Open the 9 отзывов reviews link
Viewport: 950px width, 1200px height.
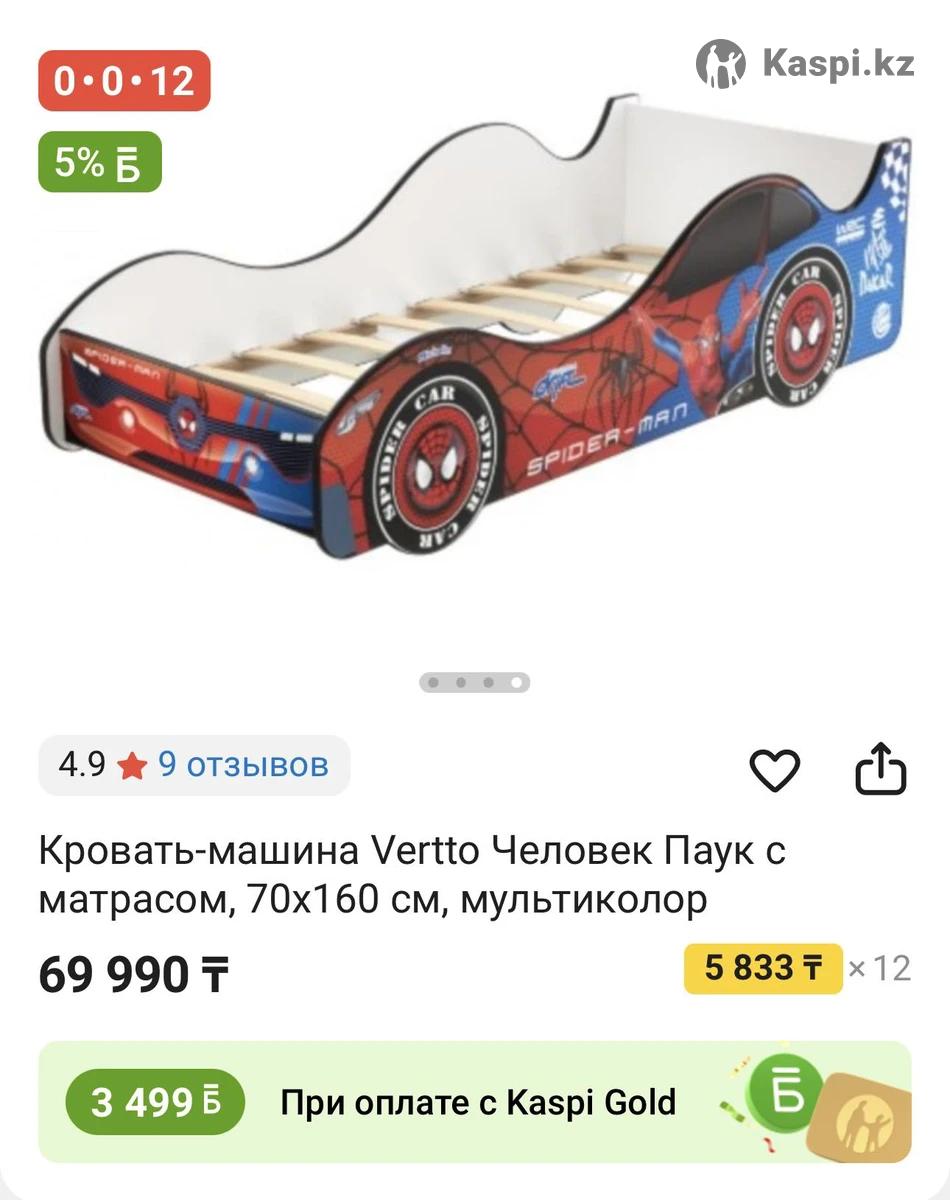(x=243, y=765)
